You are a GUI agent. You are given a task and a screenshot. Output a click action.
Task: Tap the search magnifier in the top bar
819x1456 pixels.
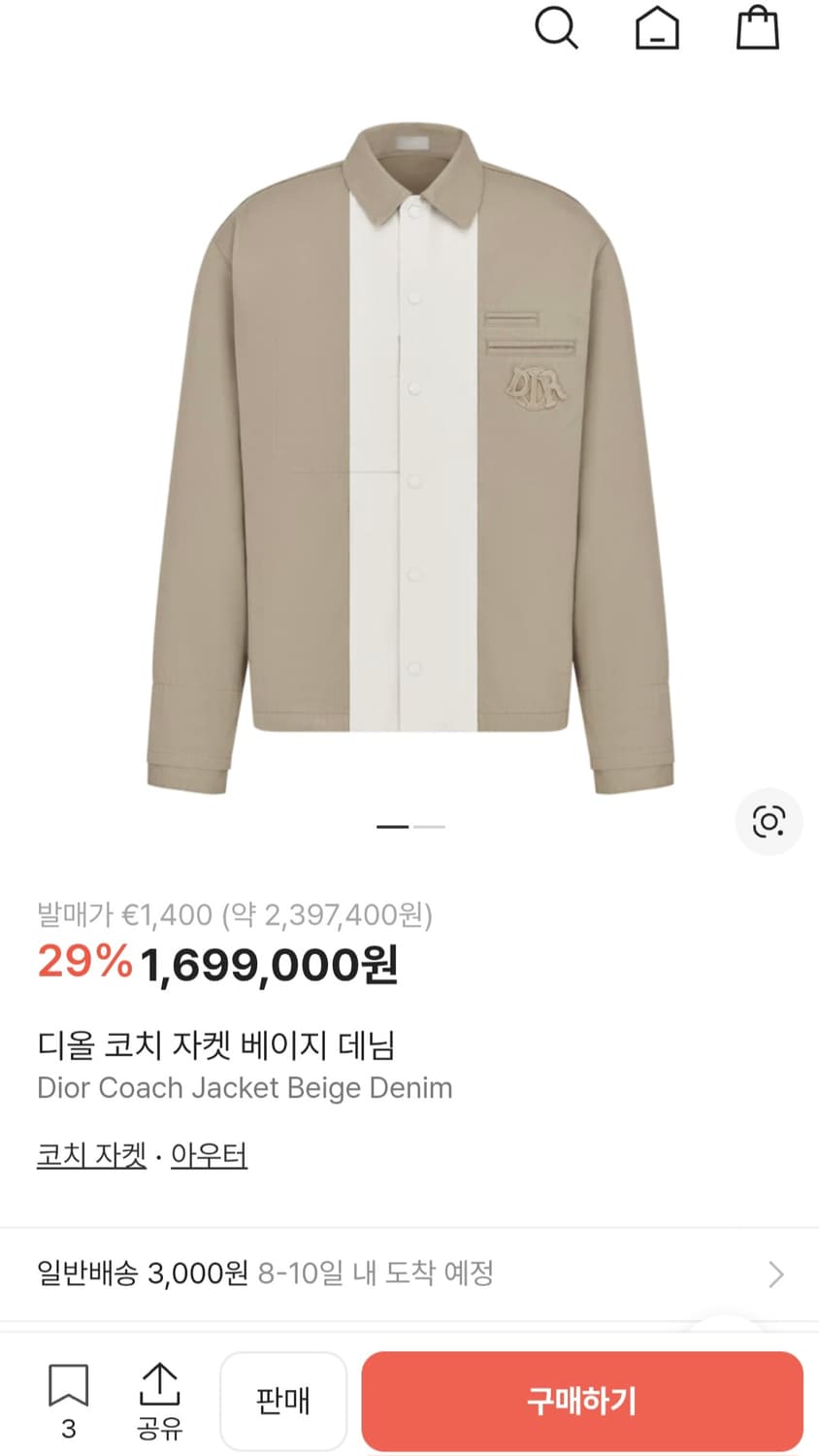coord(557,28)
